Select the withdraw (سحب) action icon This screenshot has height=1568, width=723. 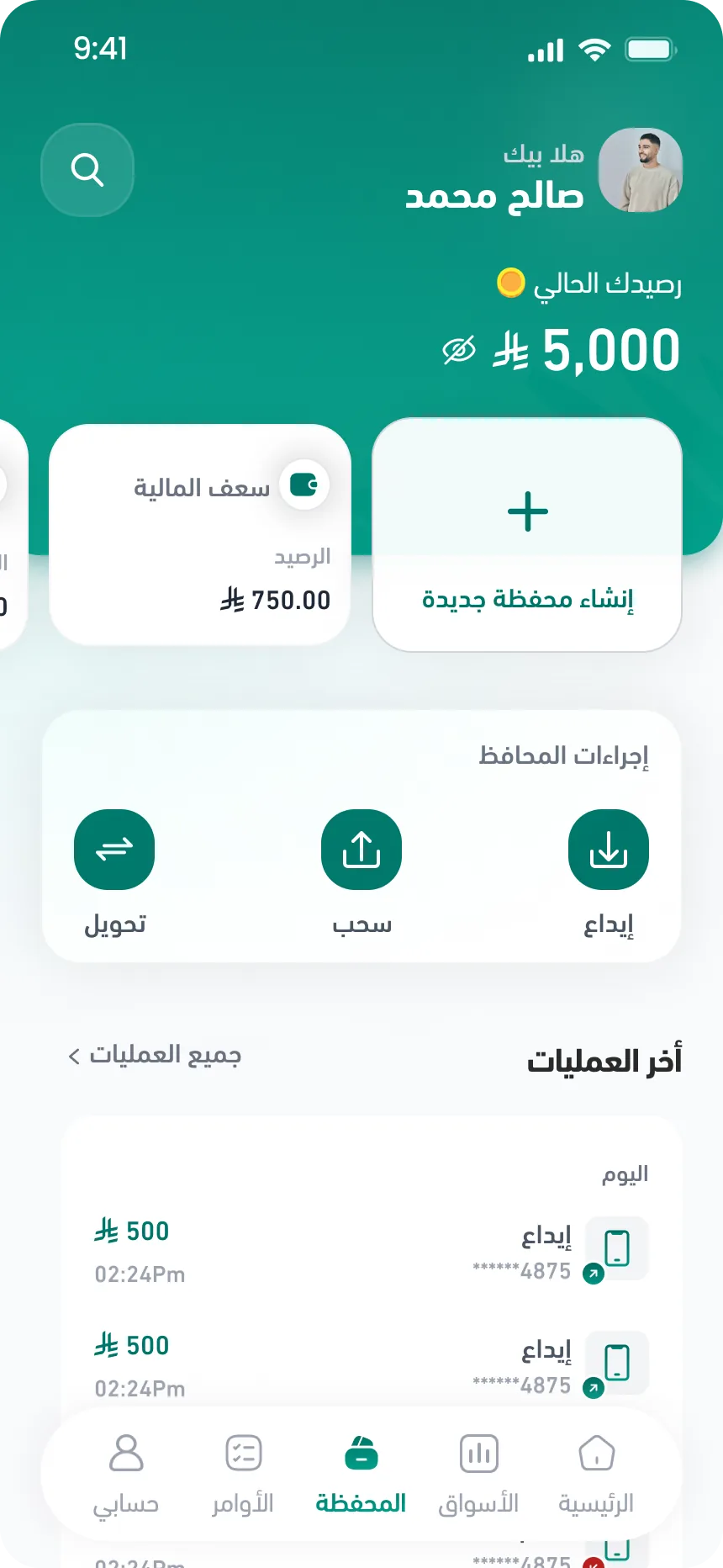pos(361,850)
